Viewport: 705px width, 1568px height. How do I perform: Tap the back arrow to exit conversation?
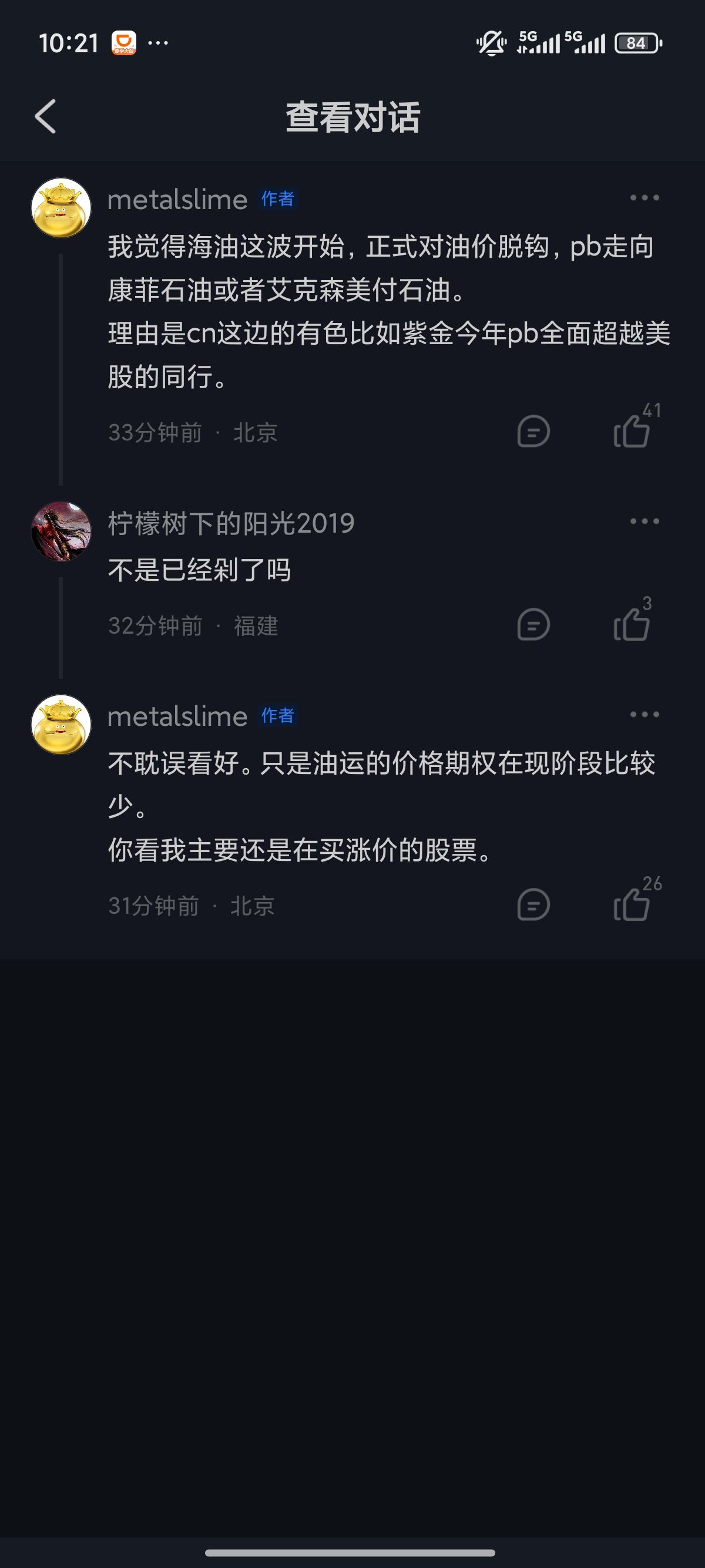click(x=46, y=117)
